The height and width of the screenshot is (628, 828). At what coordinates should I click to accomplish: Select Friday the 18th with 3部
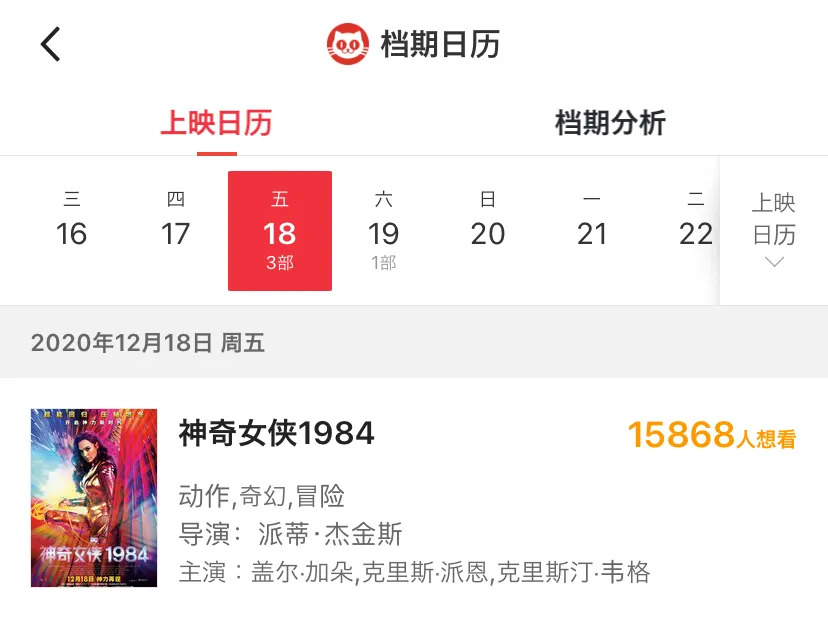pyautogui.click(x=279, y=231)
